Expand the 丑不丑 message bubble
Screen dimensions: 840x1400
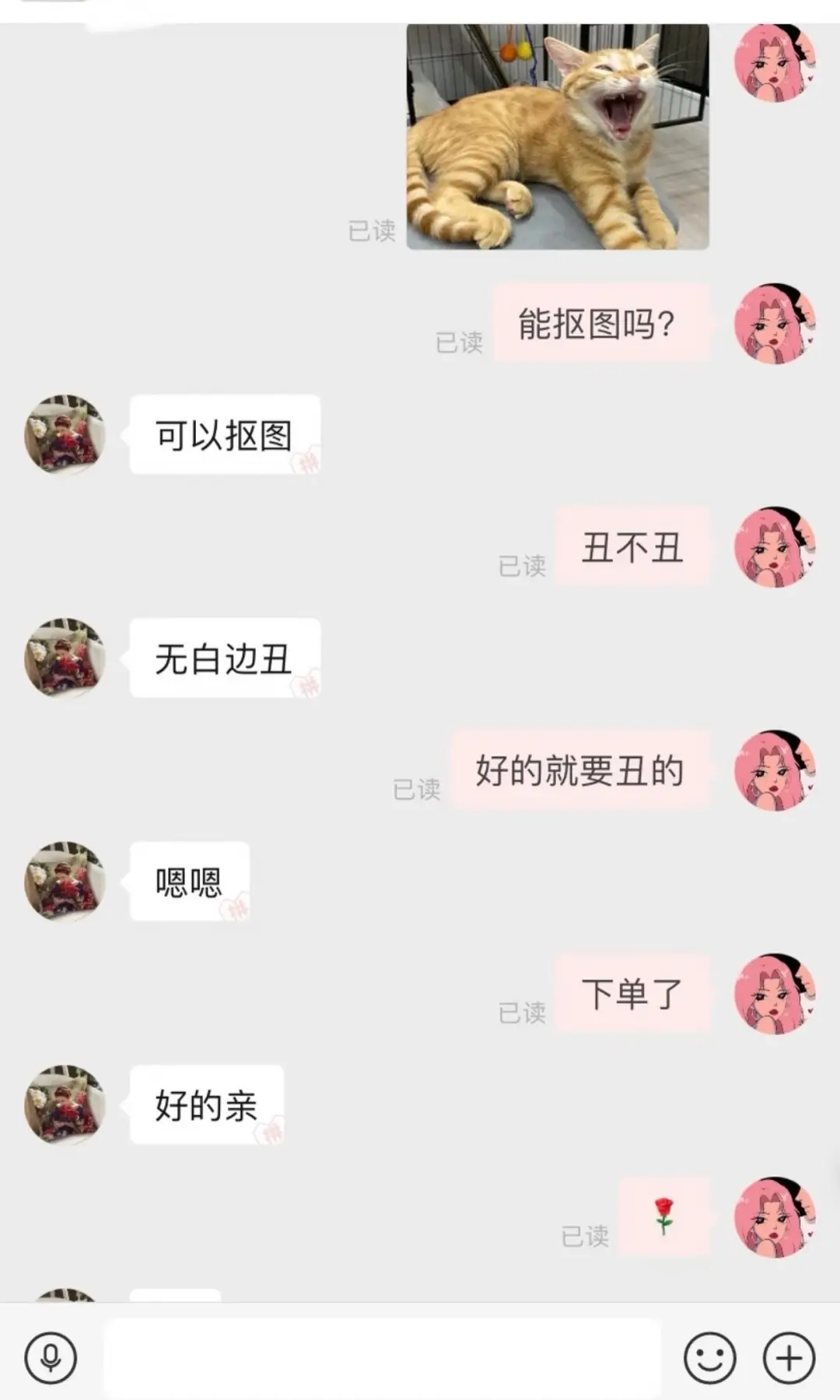(633, 546)
